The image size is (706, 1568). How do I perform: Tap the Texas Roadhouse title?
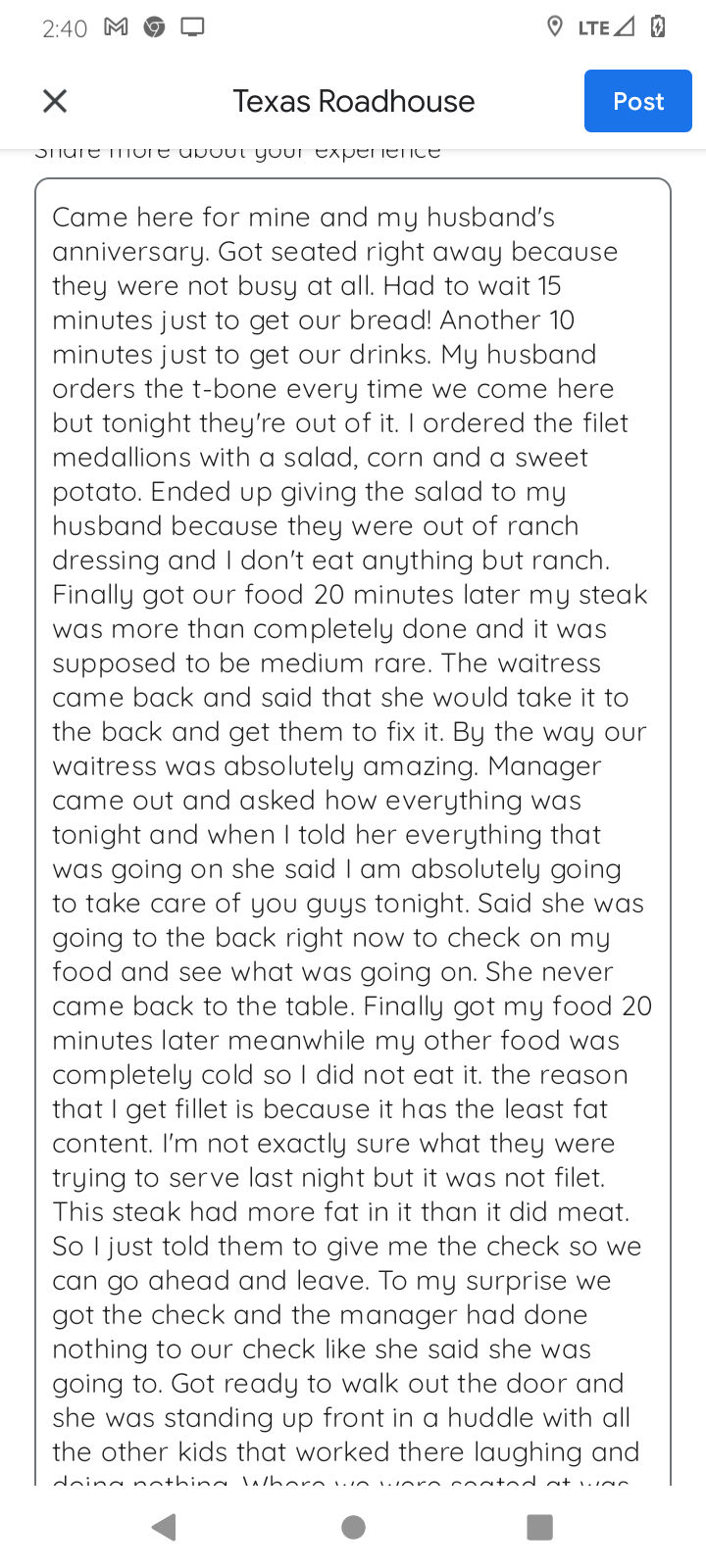pos(353,100)
